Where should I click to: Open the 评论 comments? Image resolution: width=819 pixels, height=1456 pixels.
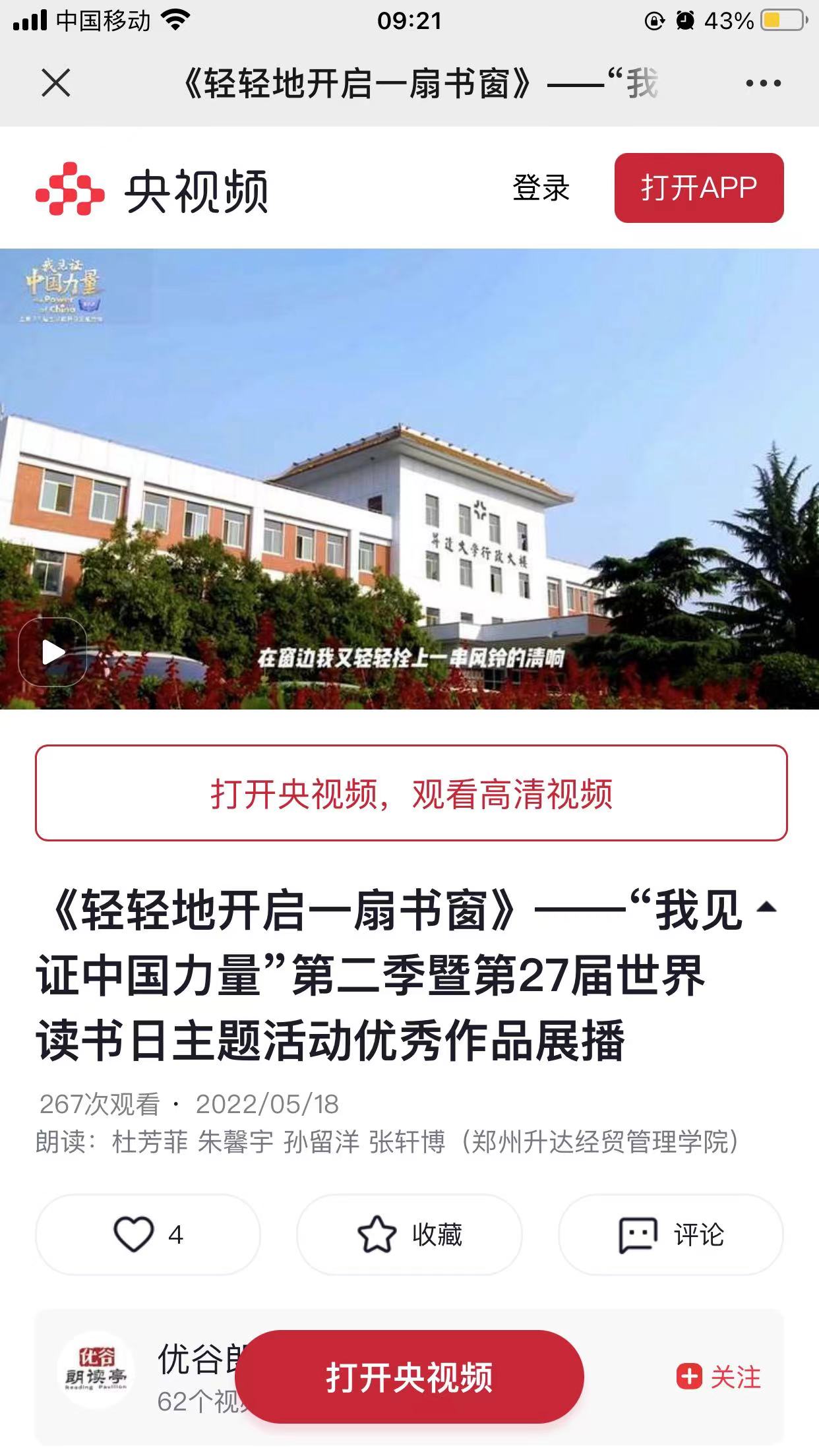(671, 1234)
